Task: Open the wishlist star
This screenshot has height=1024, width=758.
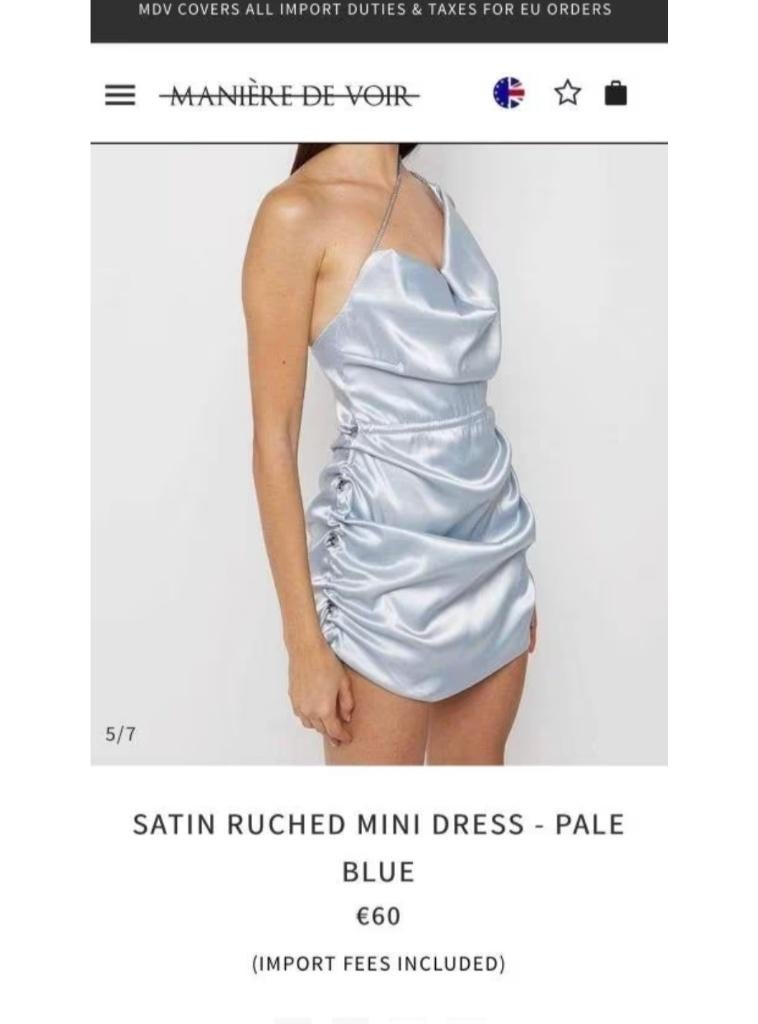Action: [x=567, y=93]
